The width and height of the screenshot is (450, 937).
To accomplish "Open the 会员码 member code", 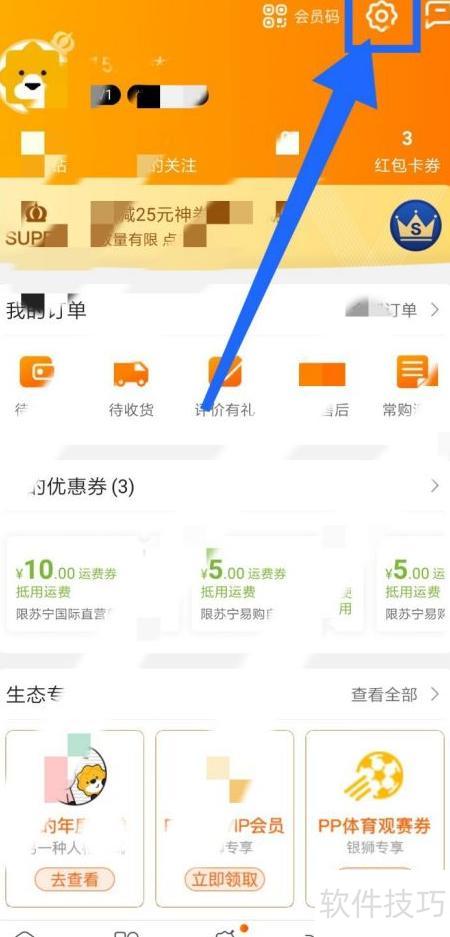I will tap(302, 16).
